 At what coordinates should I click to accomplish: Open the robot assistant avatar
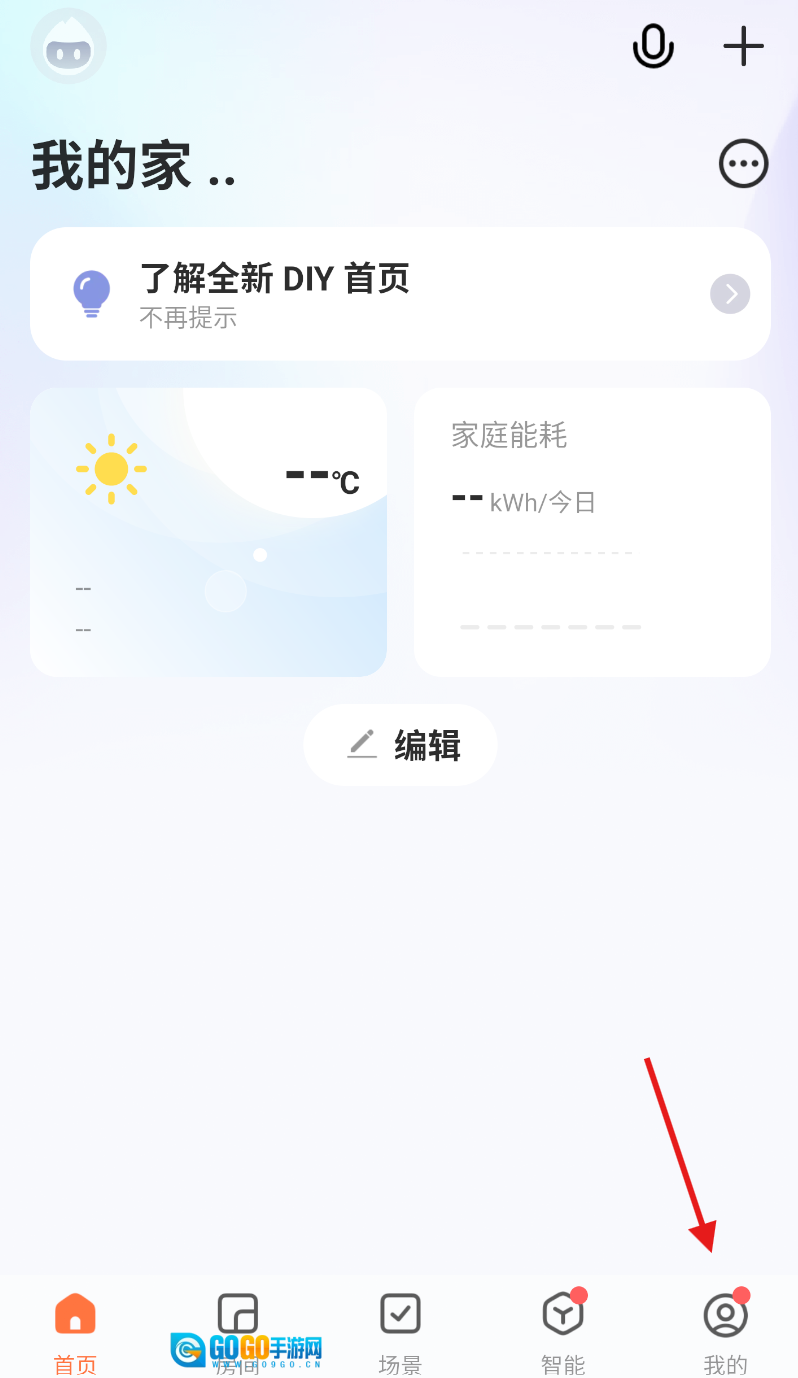tap(68, 46)
